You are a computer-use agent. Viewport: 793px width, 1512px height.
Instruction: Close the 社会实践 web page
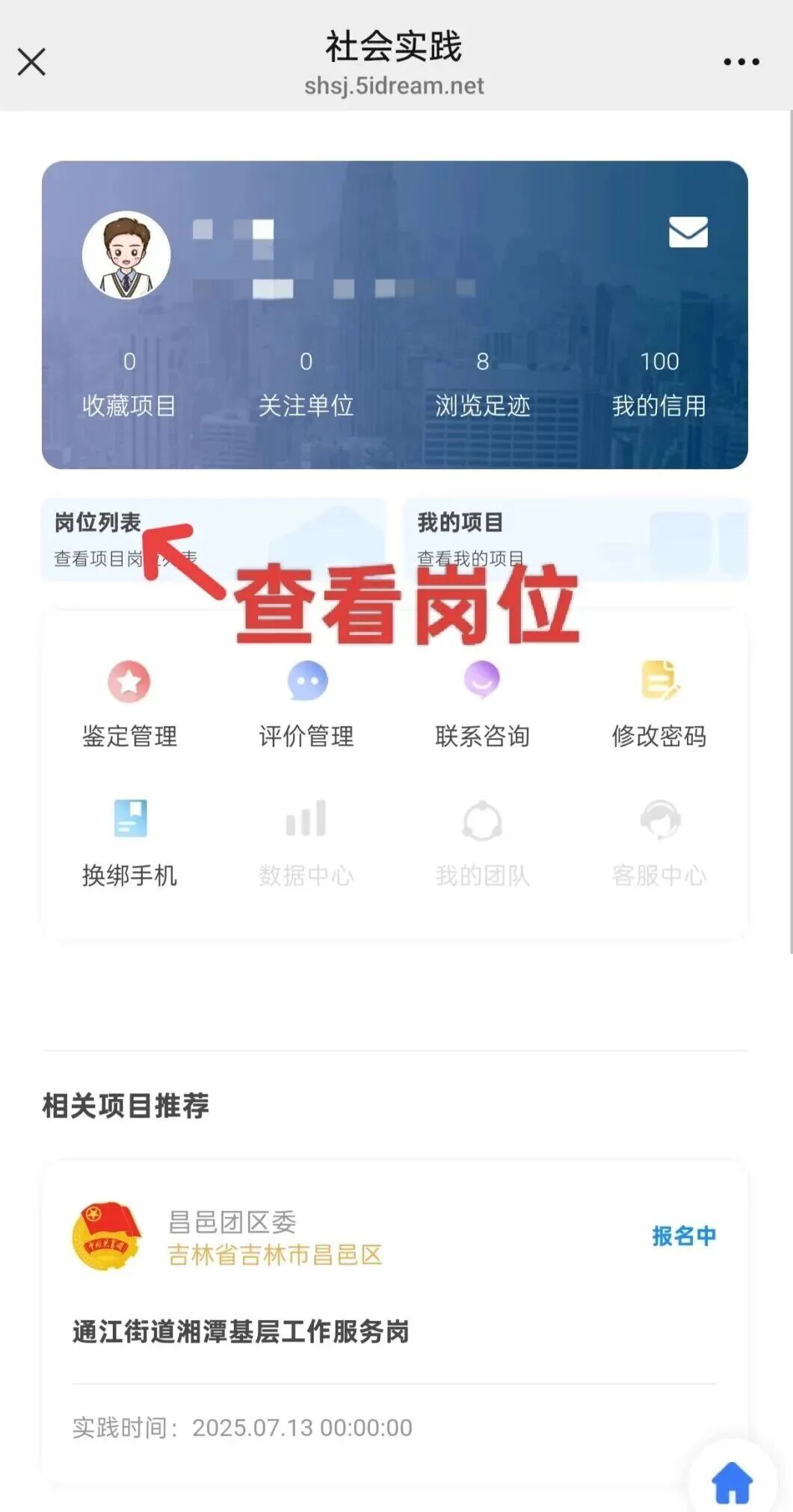31,62
